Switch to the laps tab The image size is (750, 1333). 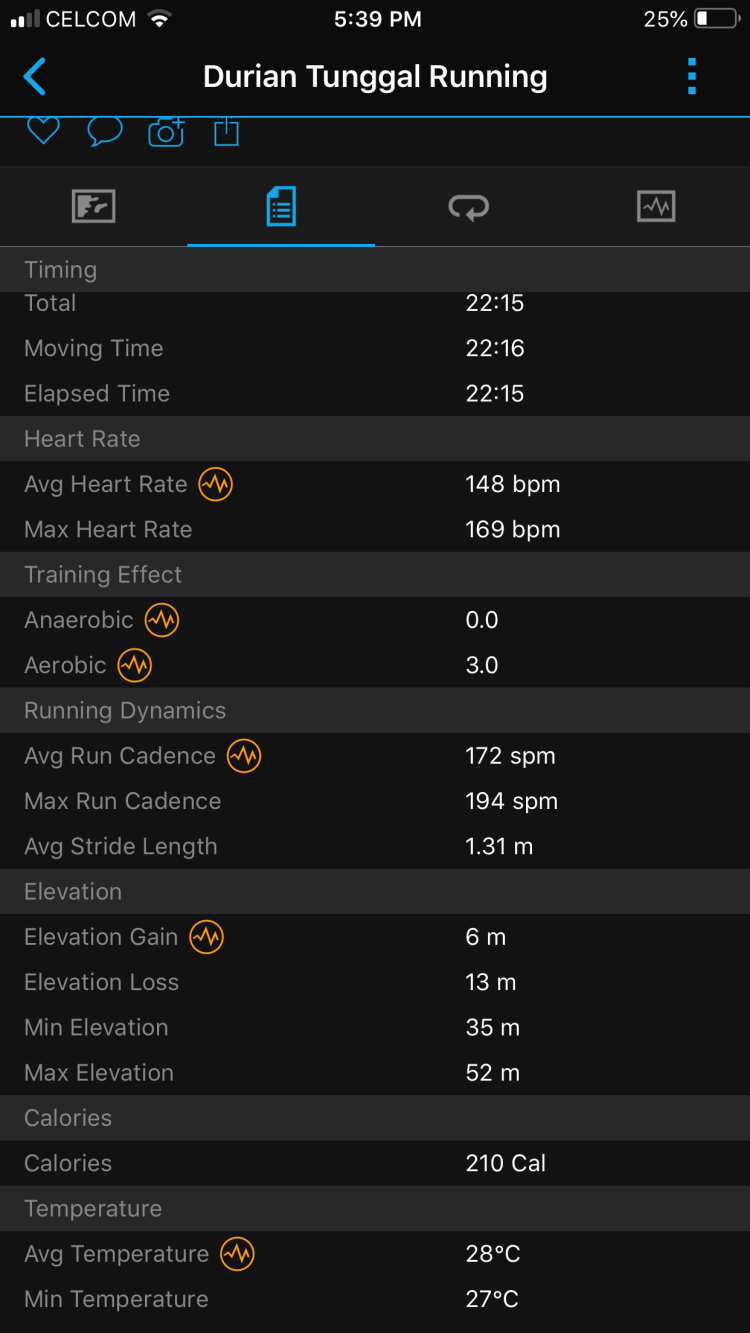pyautogui.click(x=468, y=207)
